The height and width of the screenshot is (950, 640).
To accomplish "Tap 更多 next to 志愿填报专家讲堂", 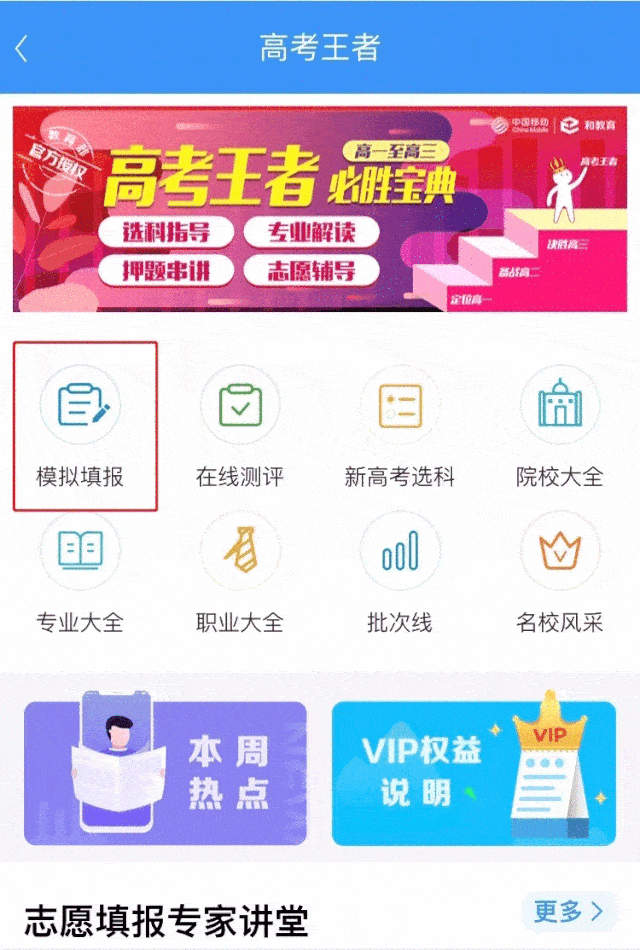I will click(567, 911).
